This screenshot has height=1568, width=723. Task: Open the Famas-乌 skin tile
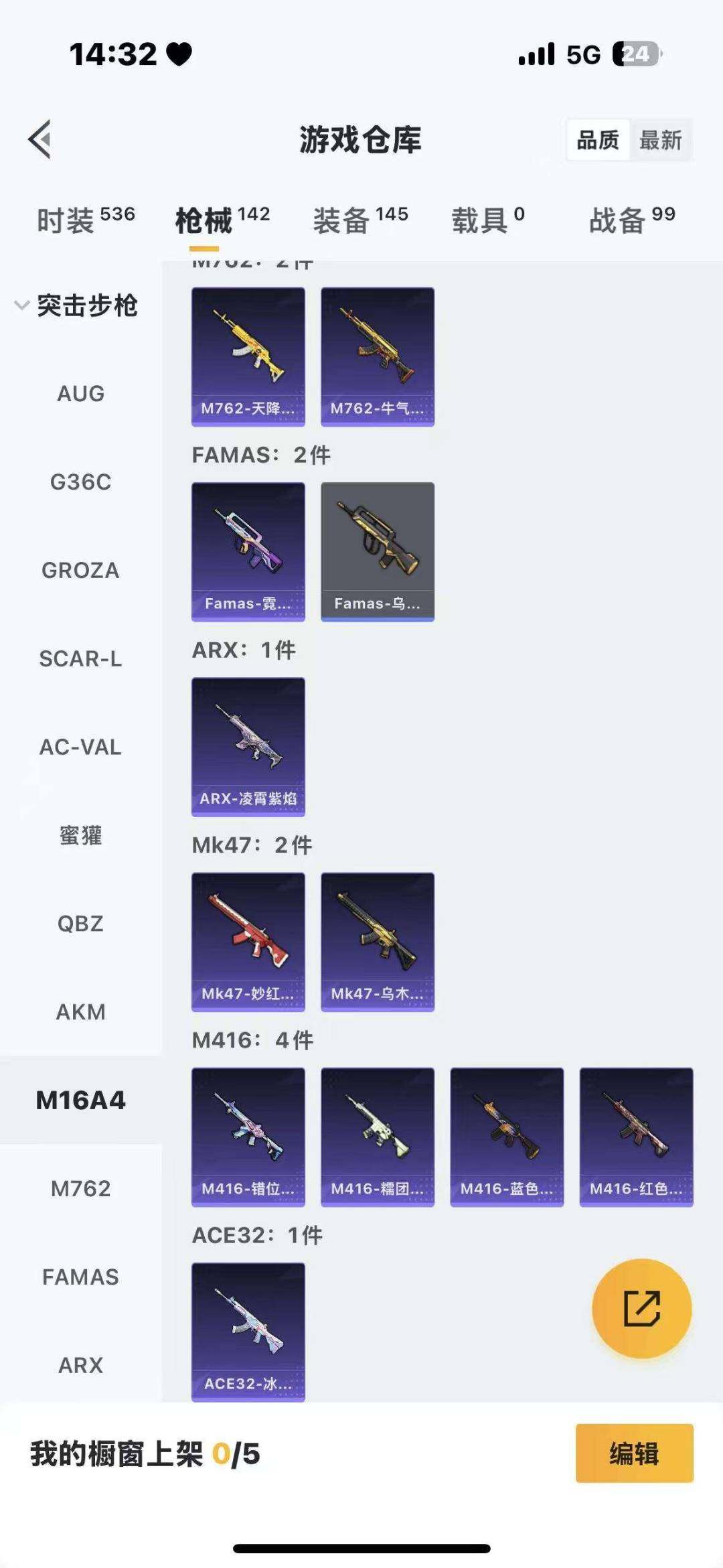[378, 551]
